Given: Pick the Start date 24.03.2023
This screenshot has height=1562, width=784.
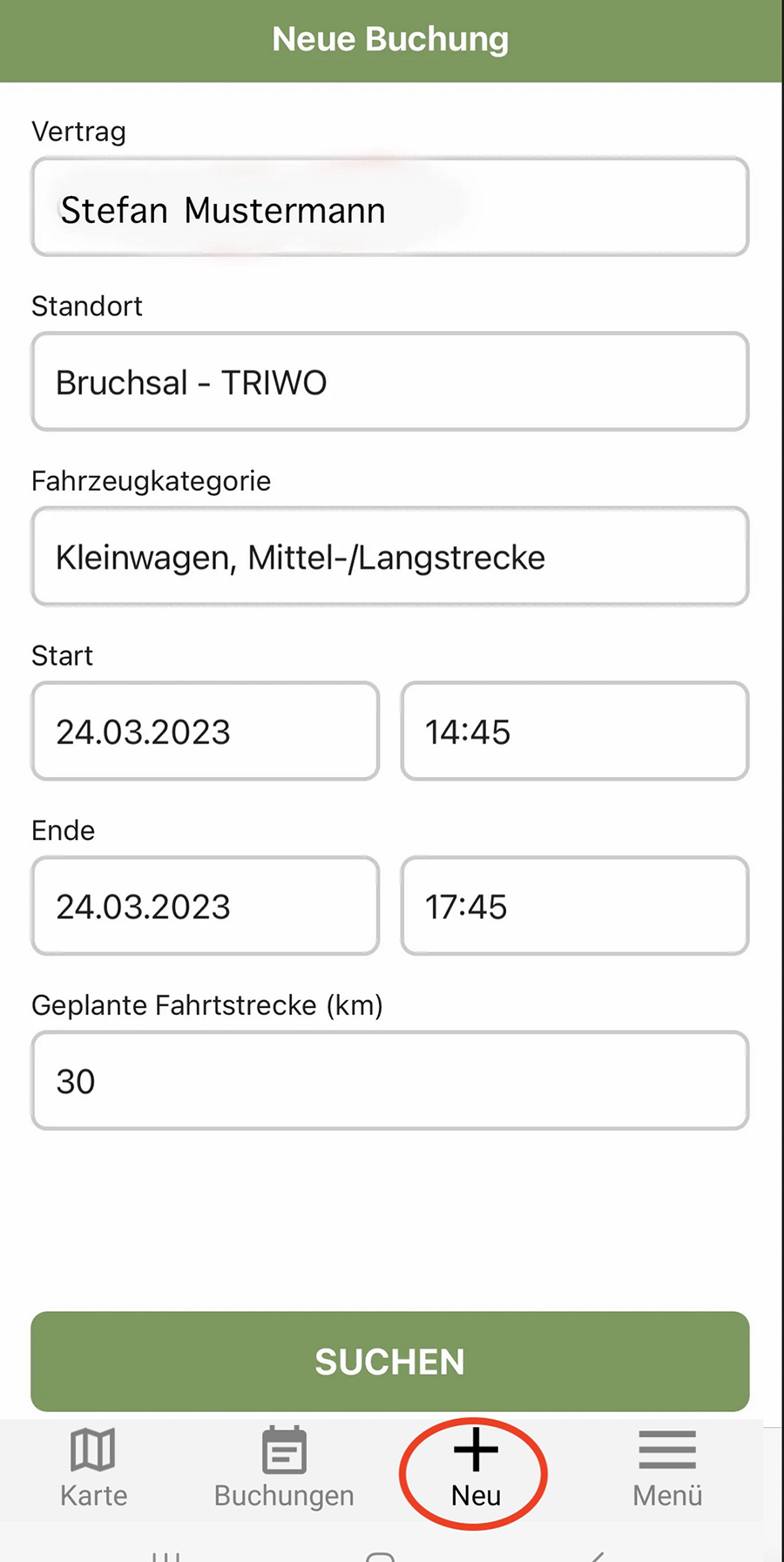Looking at the screenshot, I should pyautogui.click(x=206, y=731).
